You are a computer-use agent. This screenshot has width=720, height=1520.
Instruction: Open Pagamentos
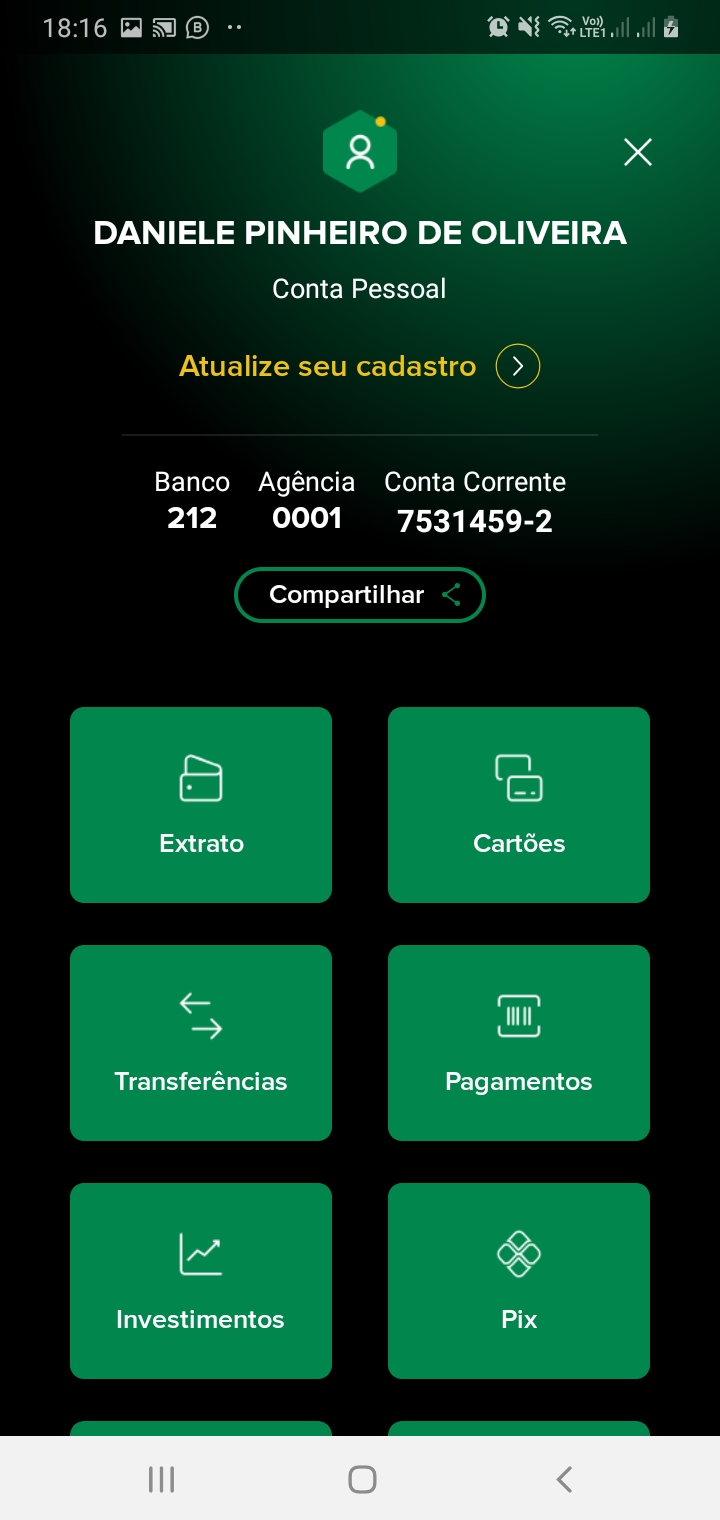519,1043
